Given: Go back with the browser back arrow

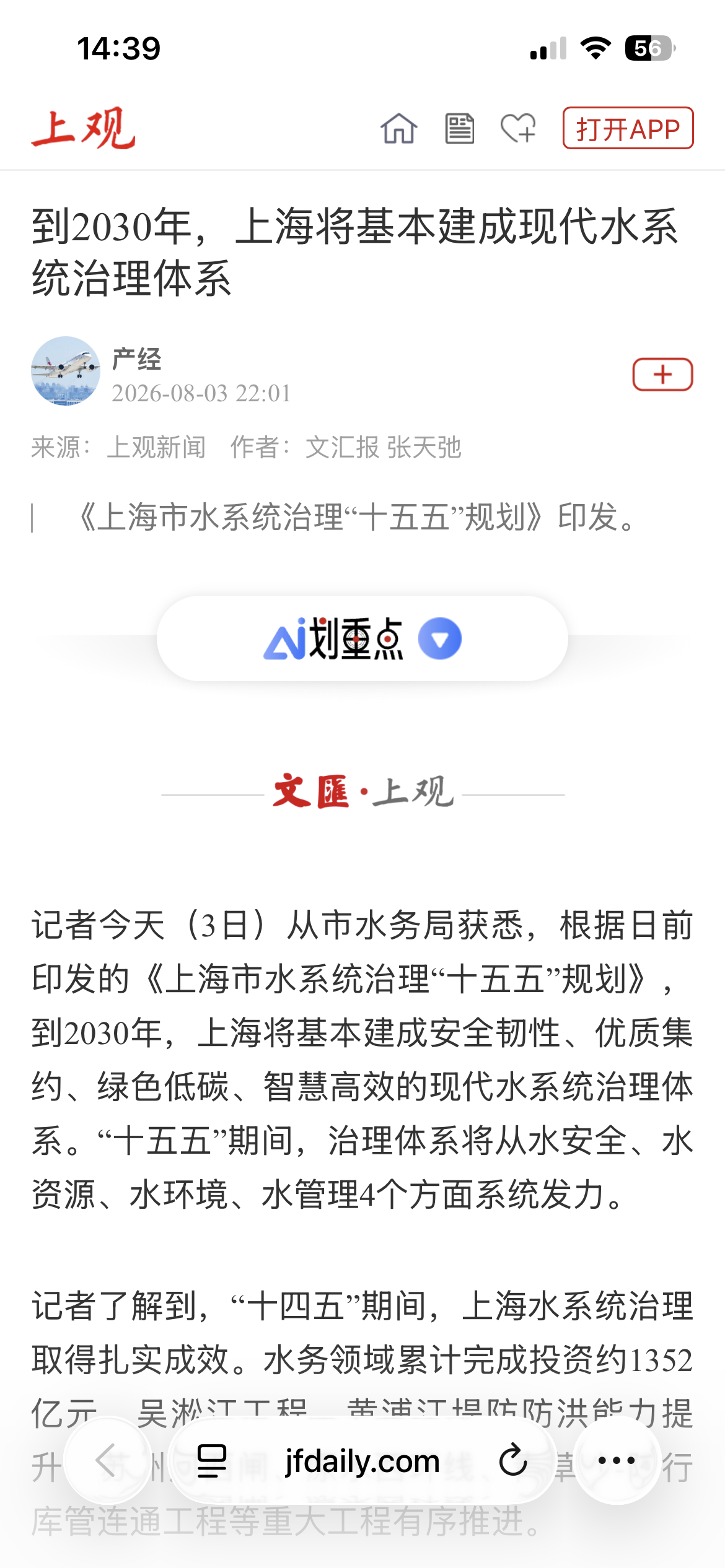Looking at the screenshot, I should (108, 1460).
